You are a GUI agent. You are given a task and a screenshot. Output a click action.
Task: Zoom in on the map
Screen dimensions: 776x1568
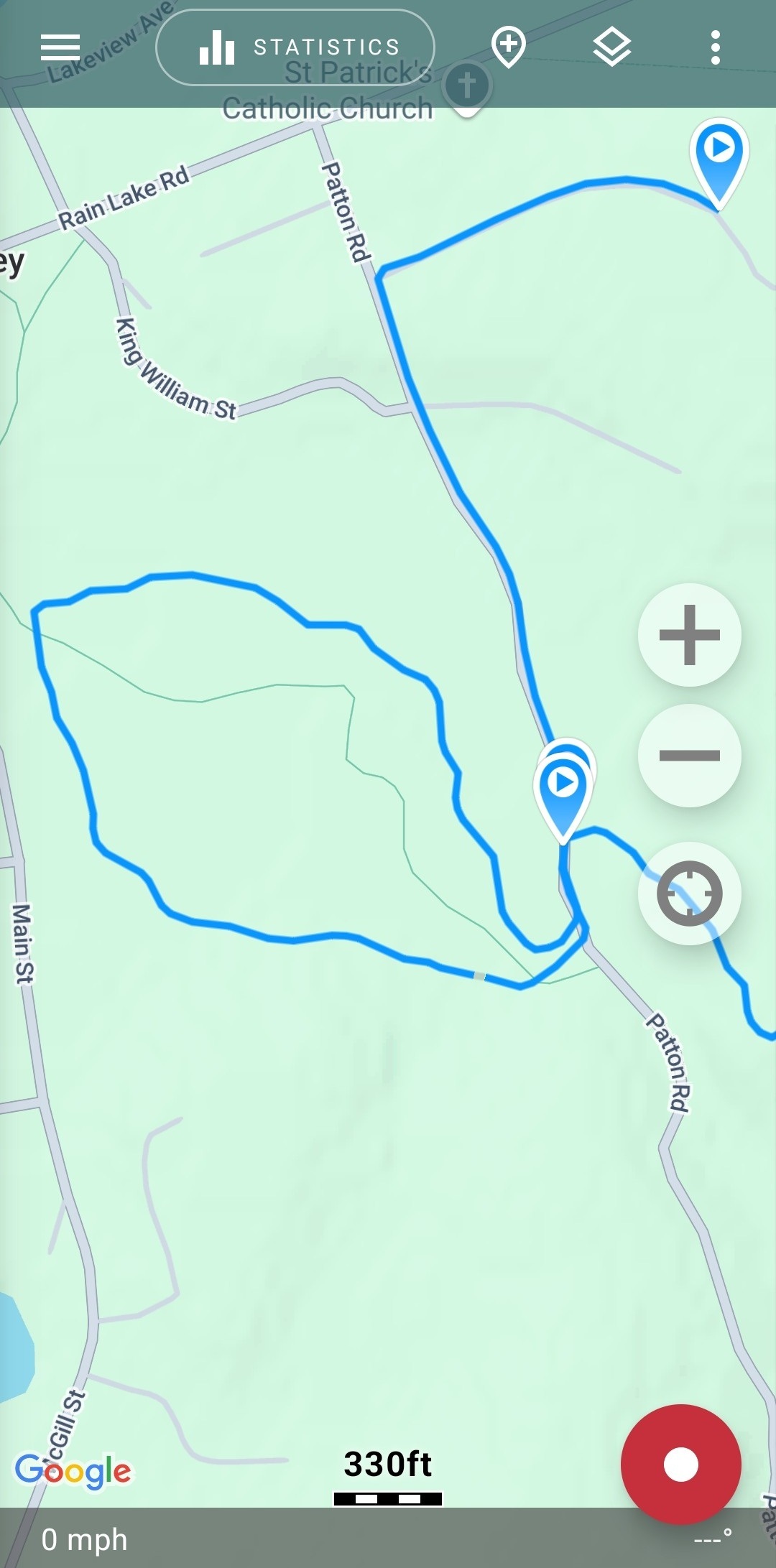tap(689, 635)
